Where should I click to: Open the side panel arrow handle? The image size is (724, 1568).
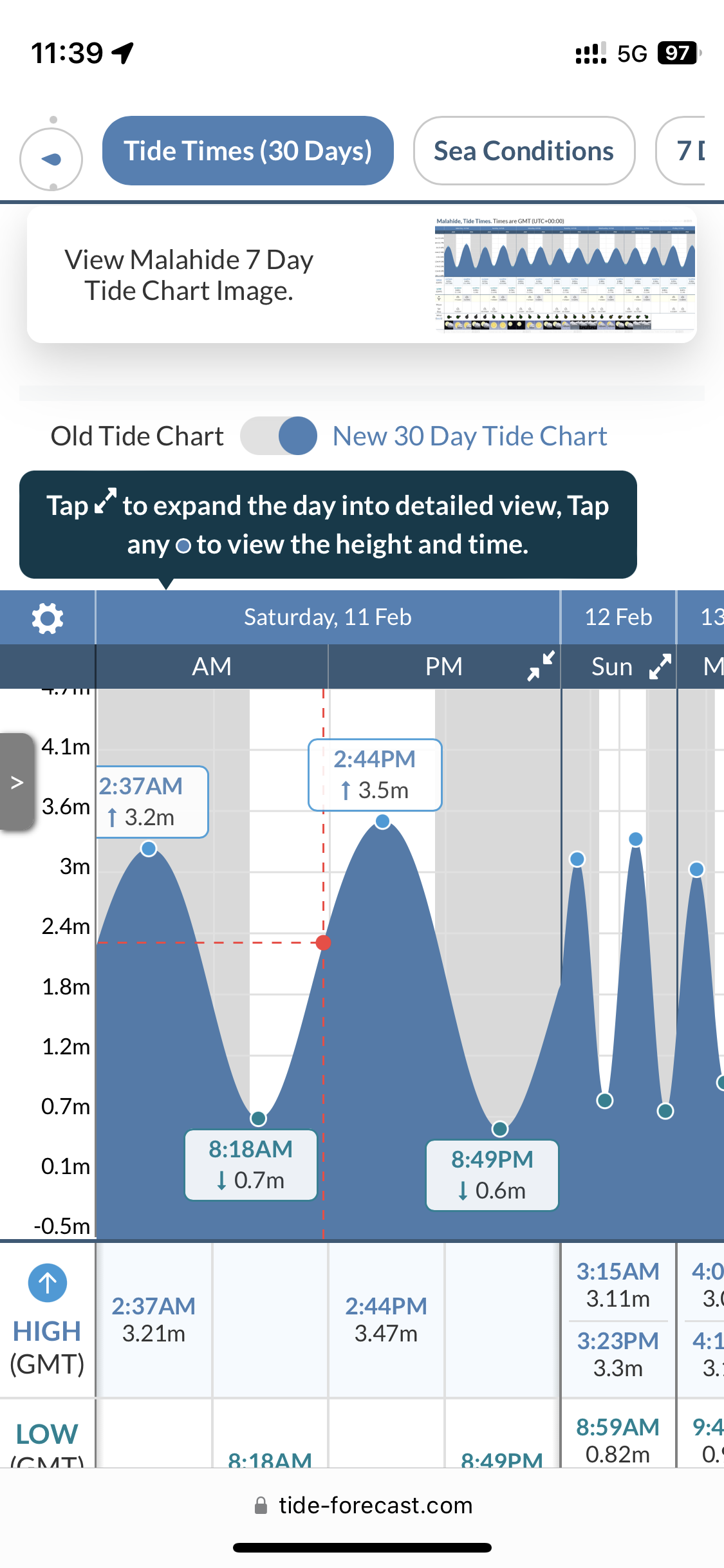(17, 782)
